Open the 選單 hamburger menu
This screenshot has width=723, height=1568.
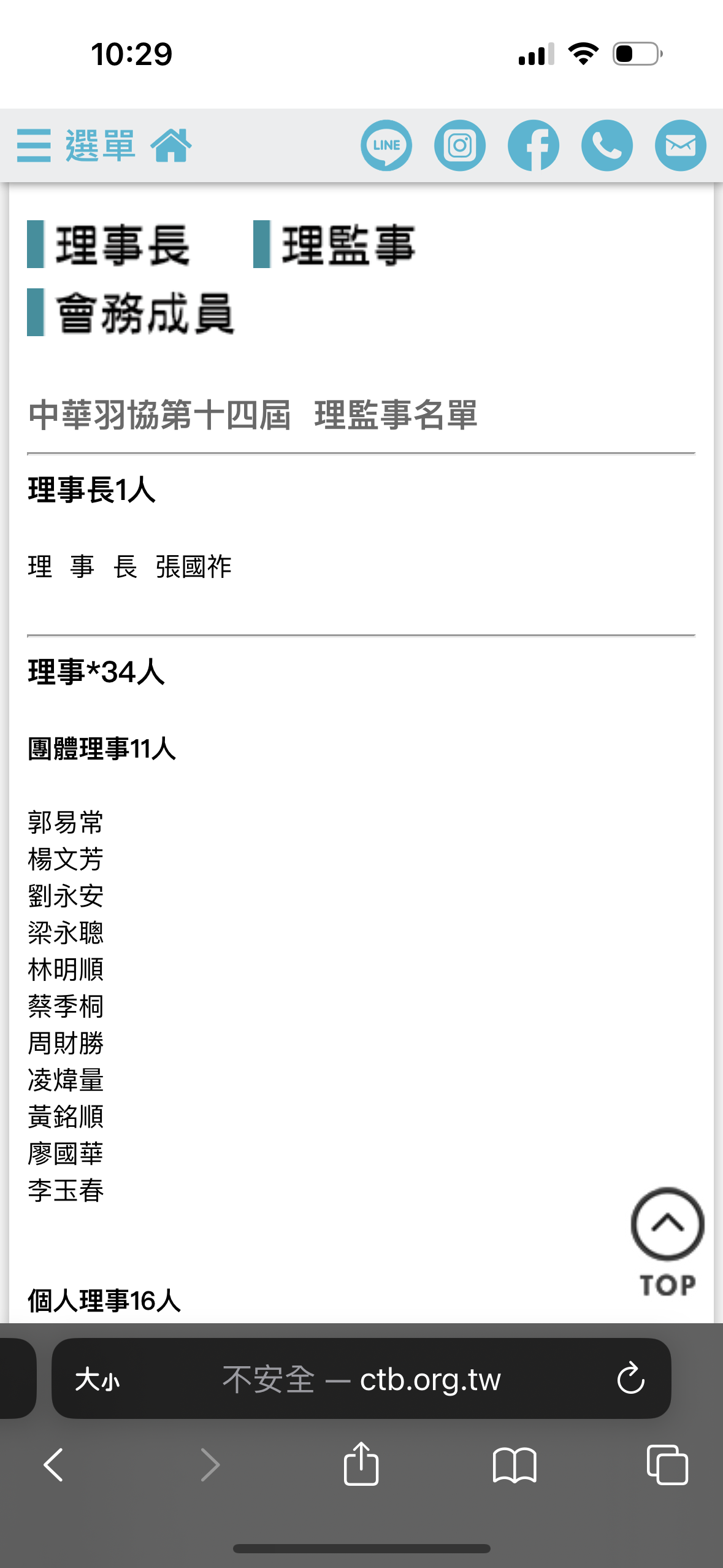pyautogui.click(x=76, y=145)
